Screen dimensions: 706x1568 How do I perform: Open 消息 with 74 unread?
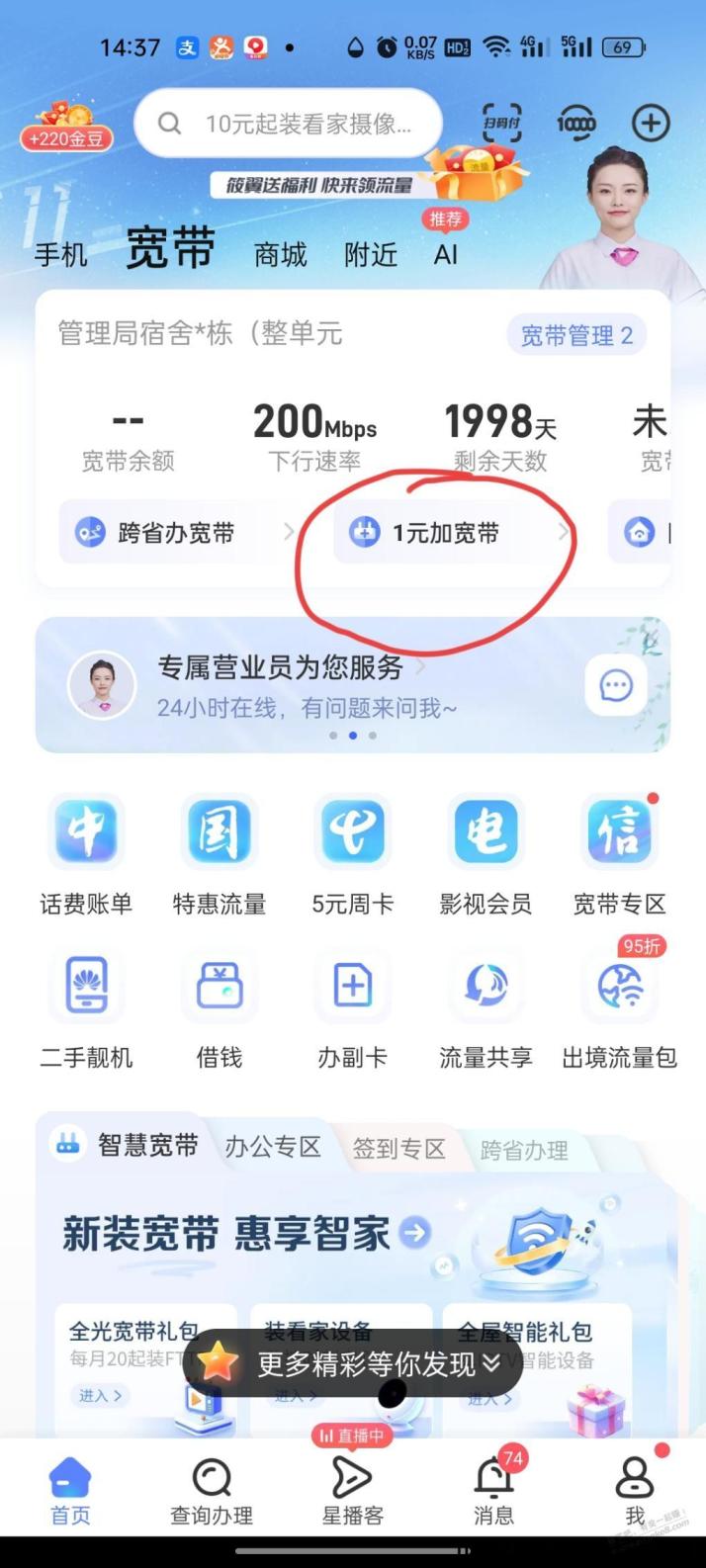[x=493, y=1491]
